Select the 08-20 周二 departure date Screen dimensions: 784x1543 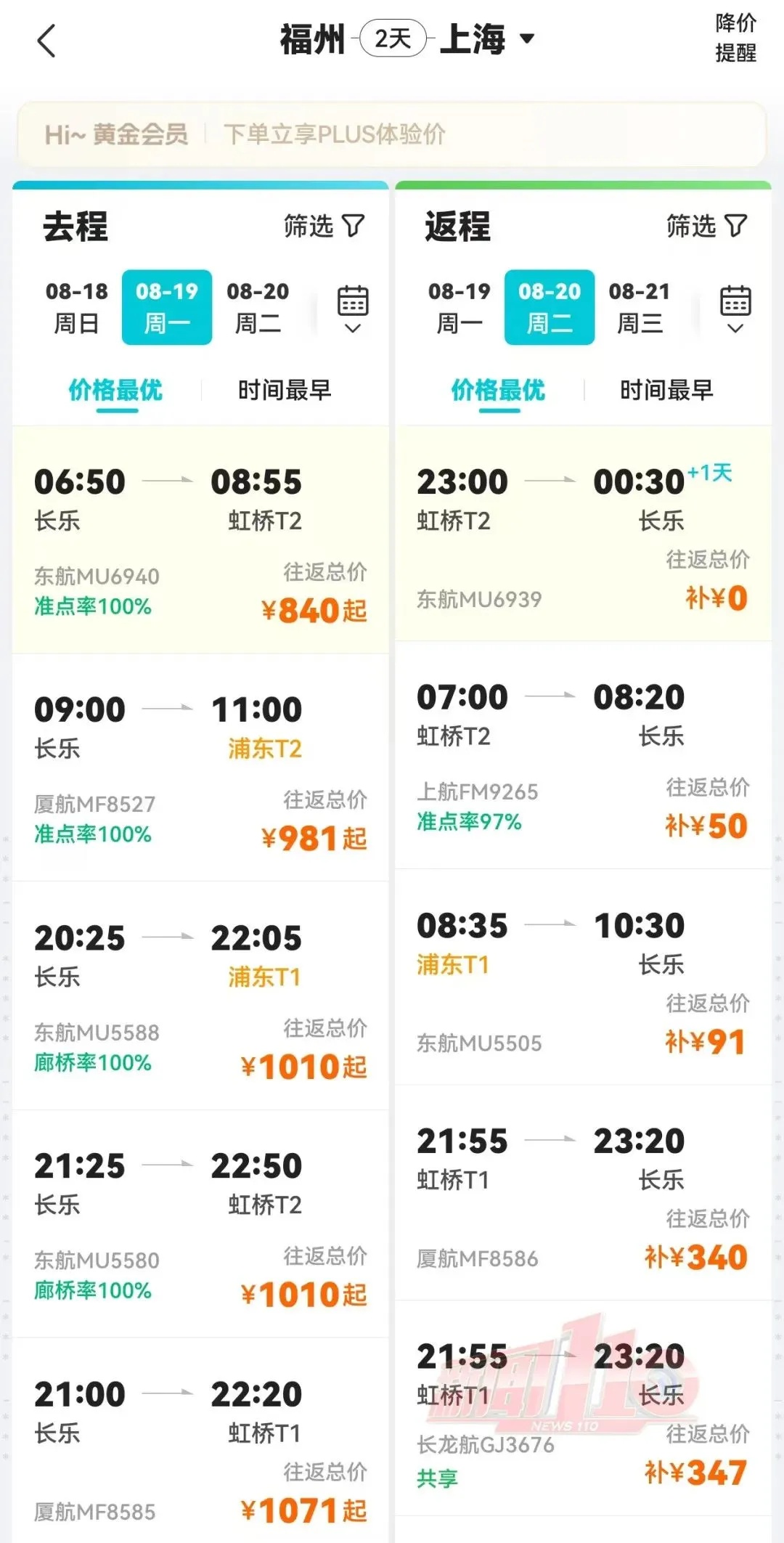[258, 305]
